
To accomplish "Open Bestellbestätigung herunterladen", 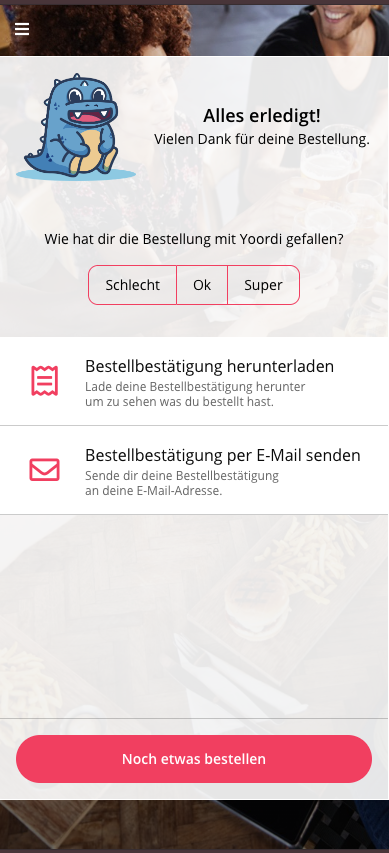I will [194, 381].
